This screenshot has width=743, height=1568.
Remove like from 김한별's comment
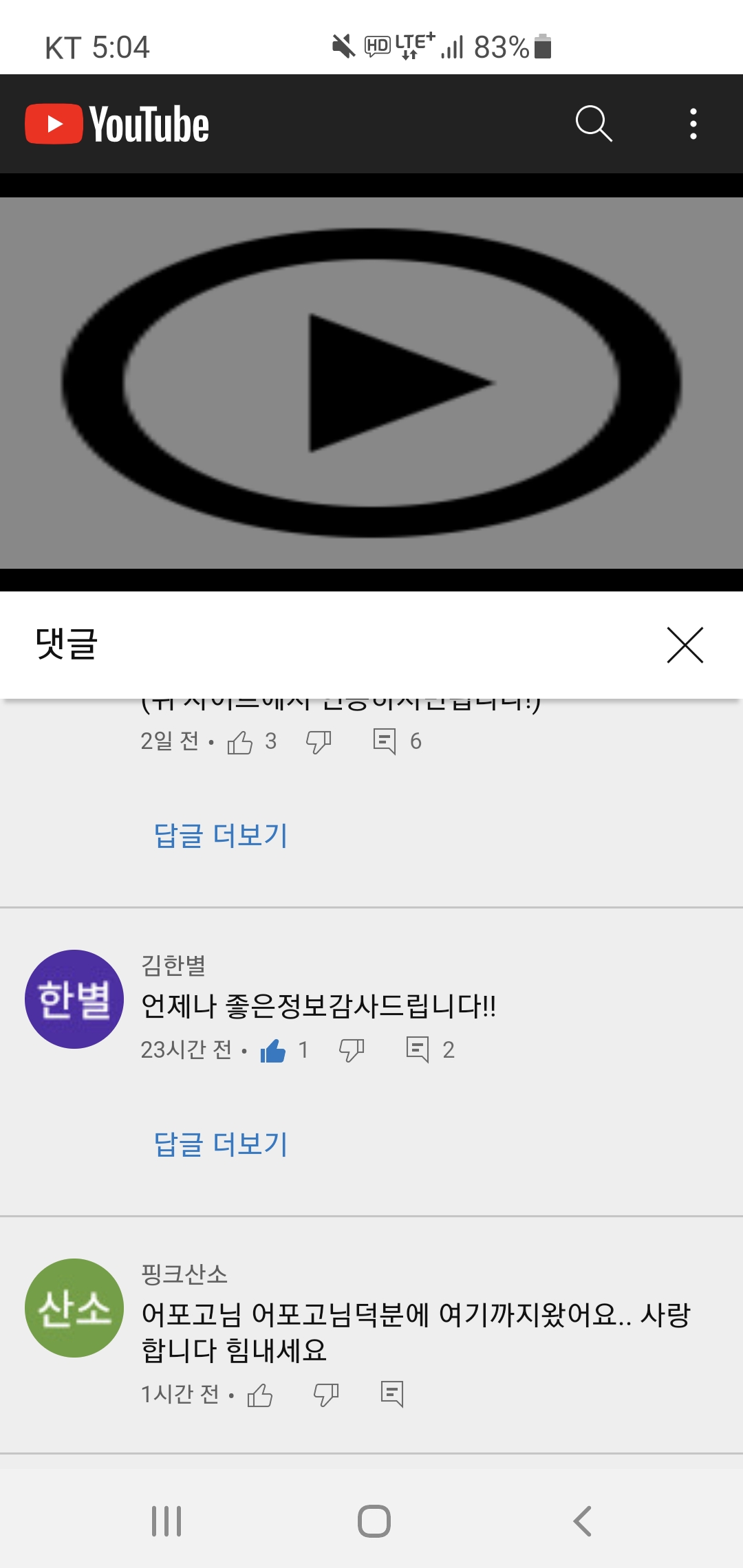coord(273,1051)
